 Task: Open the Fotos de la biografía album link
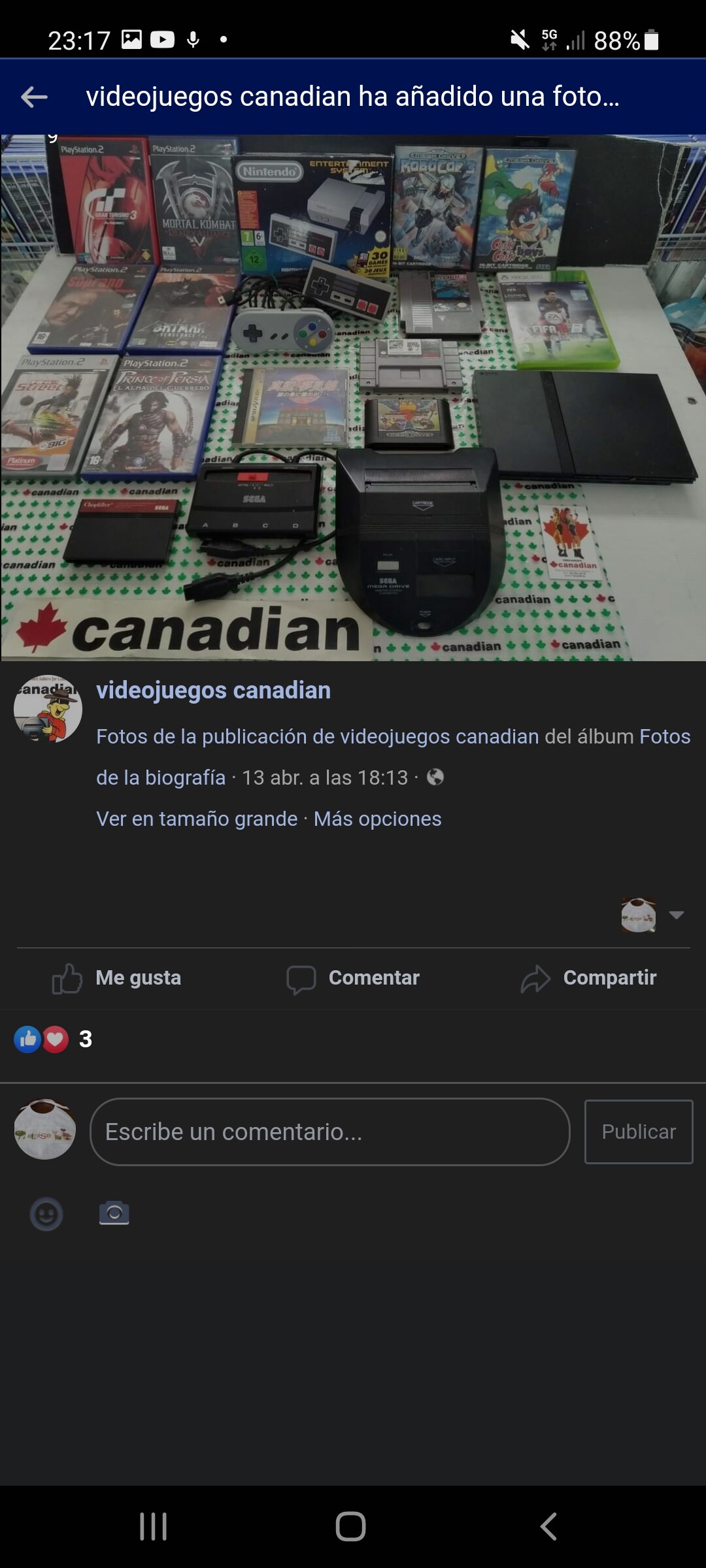(161, 777)
